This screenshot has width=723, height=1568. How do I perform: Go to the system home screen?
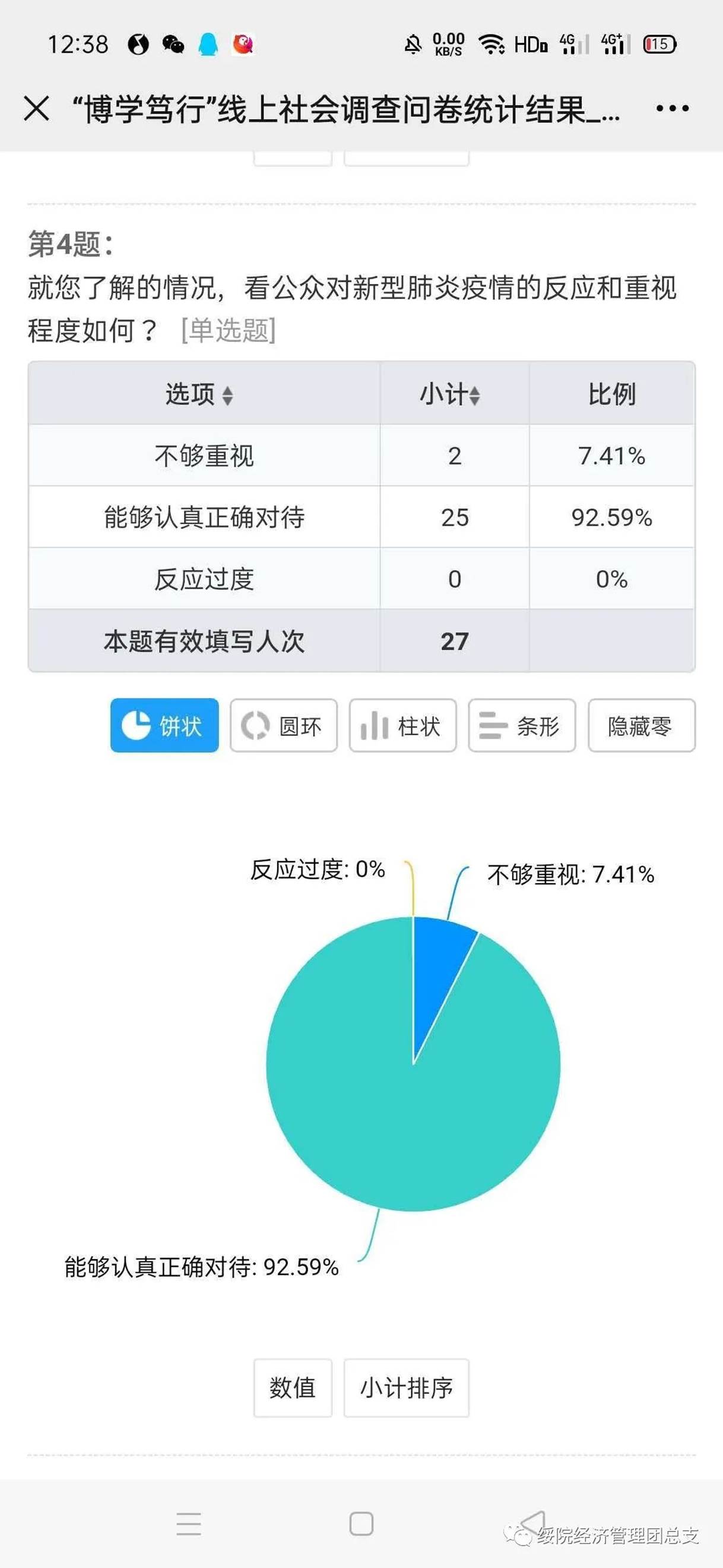[361, 1524]
